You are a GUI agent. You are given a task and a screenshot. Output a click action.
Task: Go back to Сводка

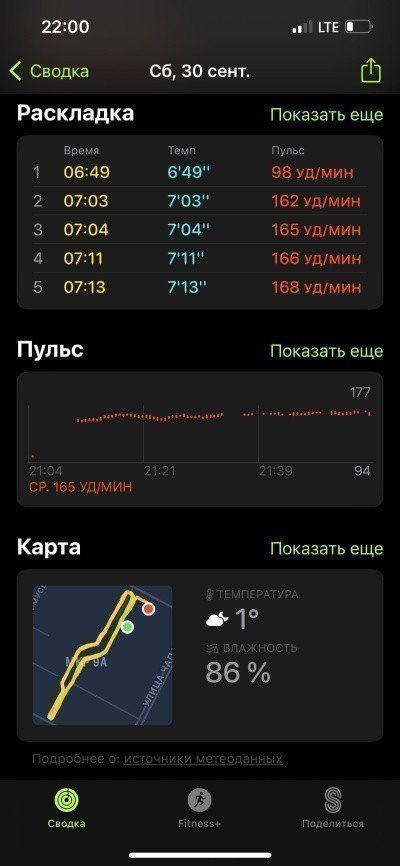49,71
